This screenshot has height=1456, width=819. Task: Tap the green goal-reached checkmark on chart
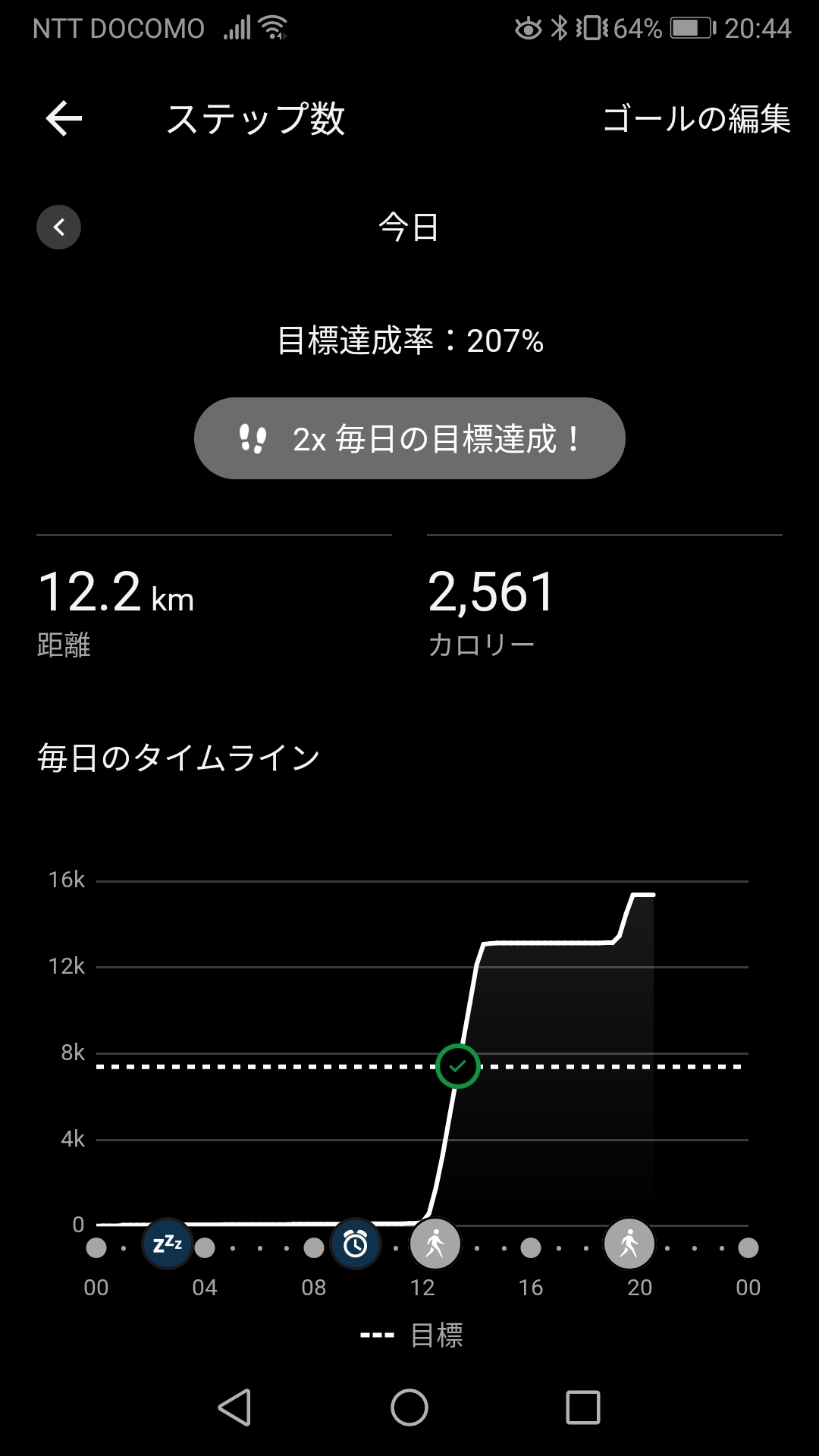[458, 1066]
